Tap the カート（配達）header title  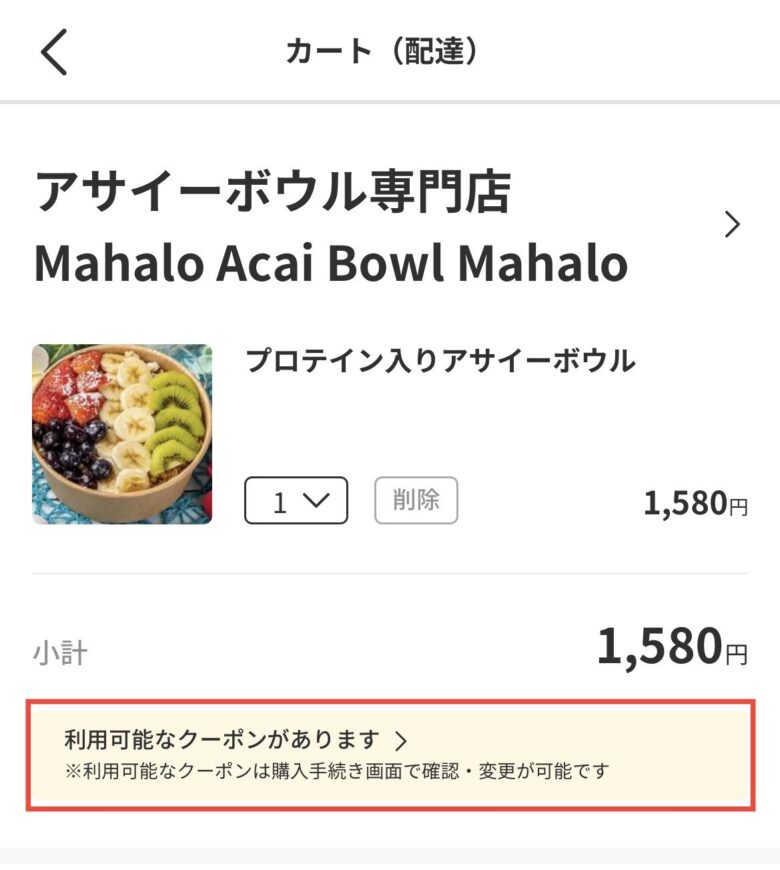(390, 47)
